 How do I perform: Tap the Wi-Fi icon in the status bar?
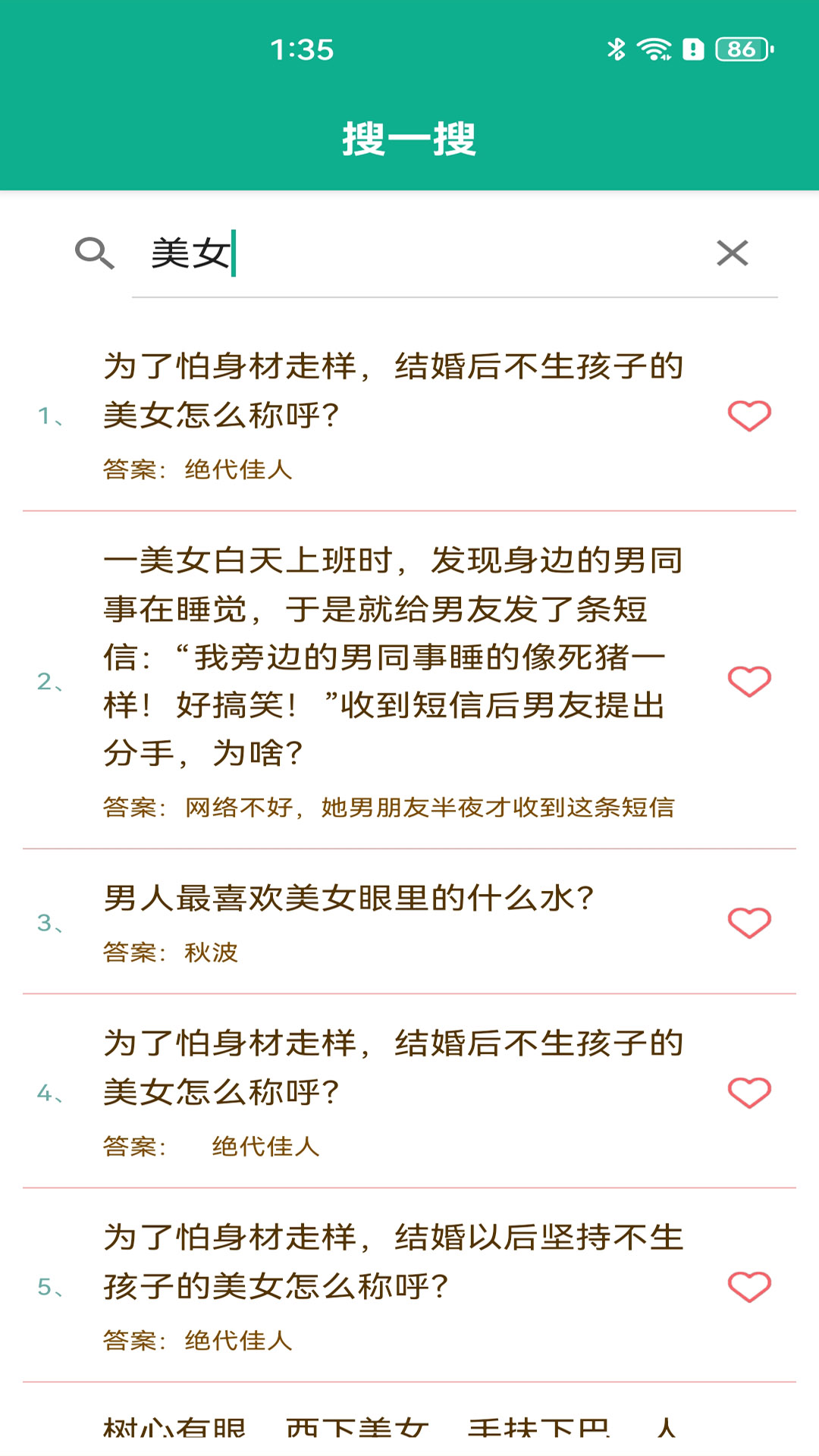pos(654,48)
